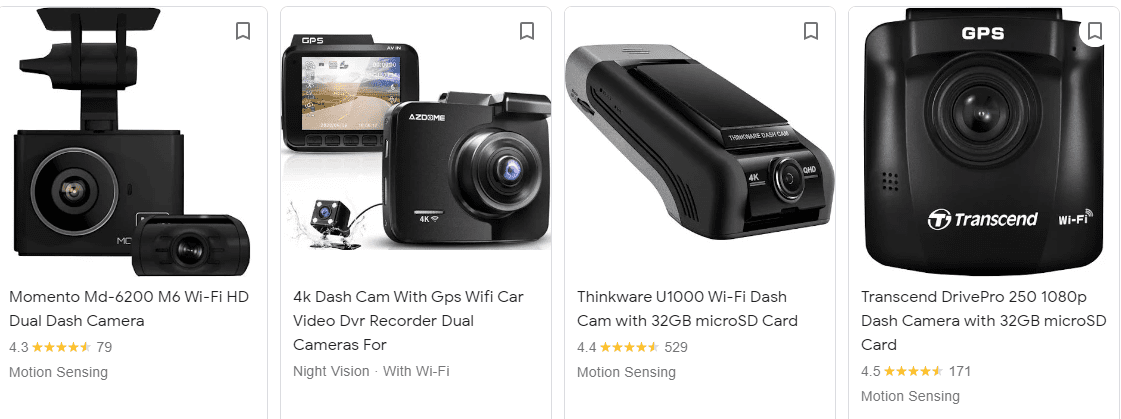View the Transcend DrivePro 250 1080p listing
The height and width of the screenshot is (419, 1121).
tap(982, 320)
